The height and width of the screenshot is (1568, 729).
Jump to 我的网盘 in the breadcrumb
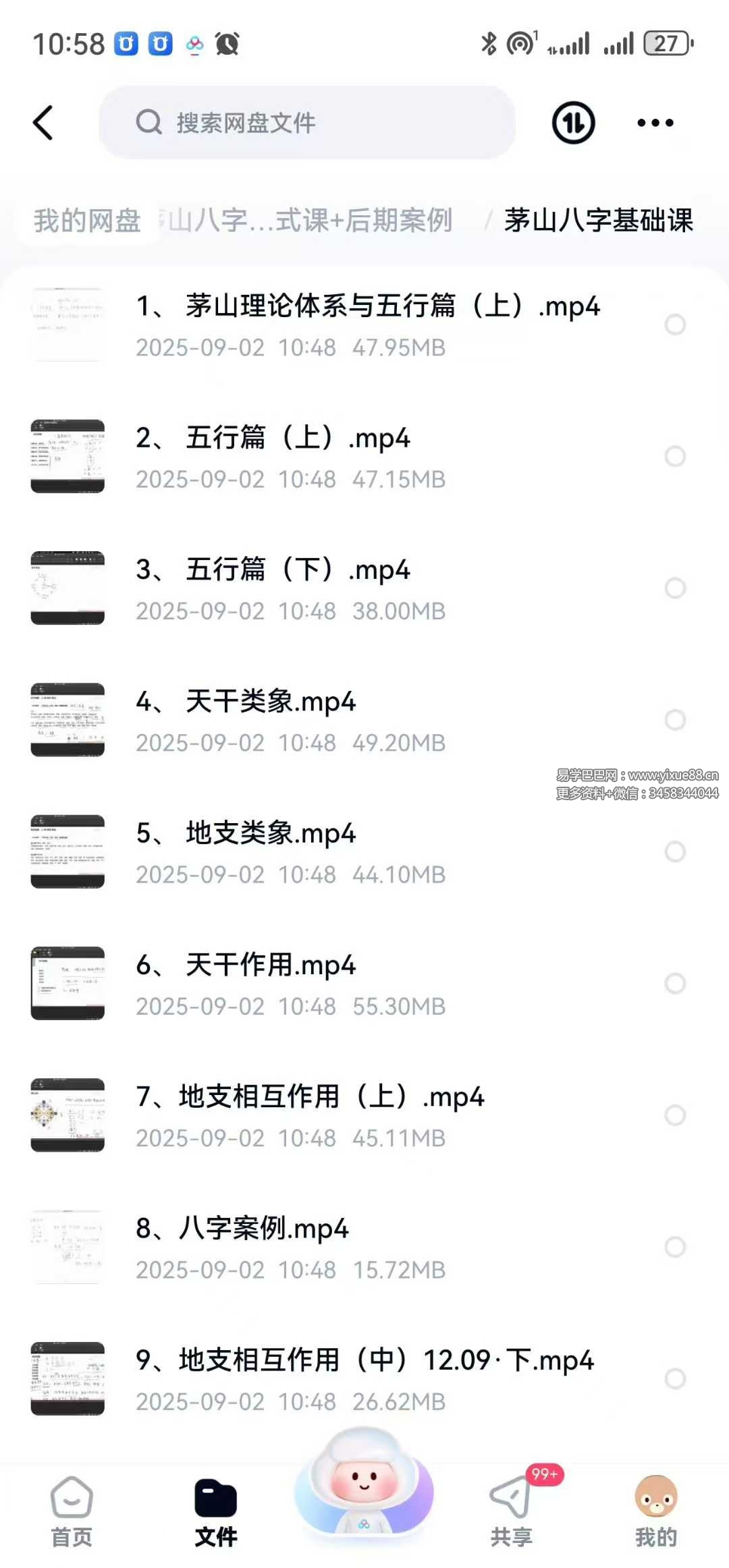[x=87, y=221]
